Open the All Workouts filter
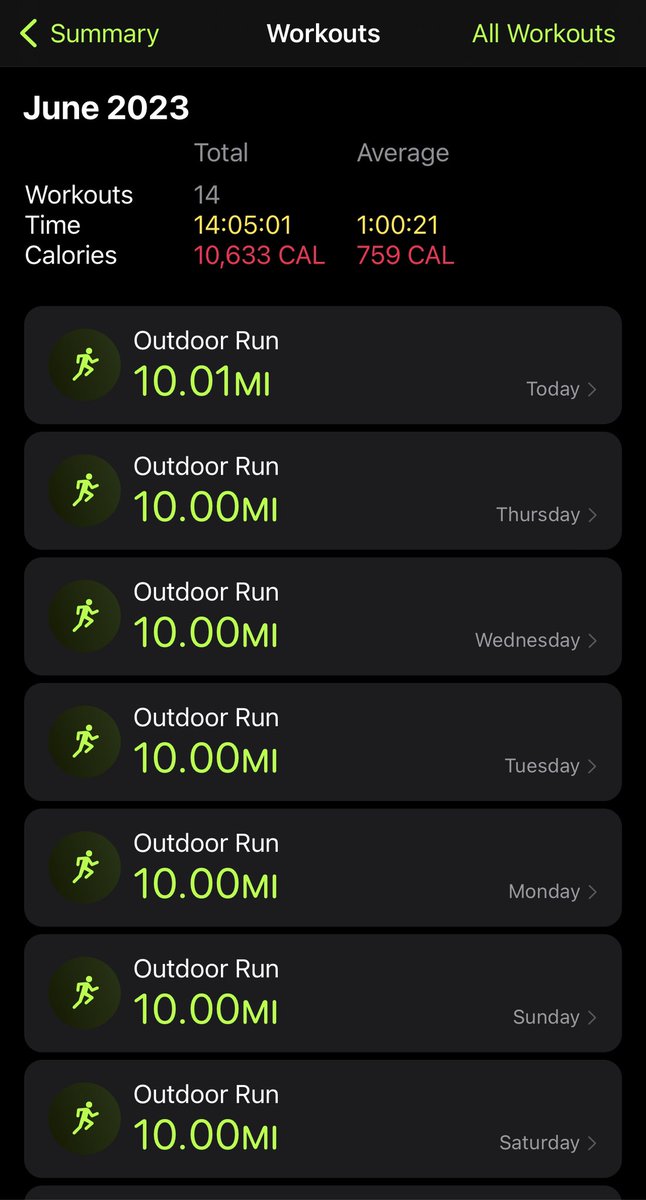Image resolution: width=646 pixels, height=1200 pixels. point(543,33)
